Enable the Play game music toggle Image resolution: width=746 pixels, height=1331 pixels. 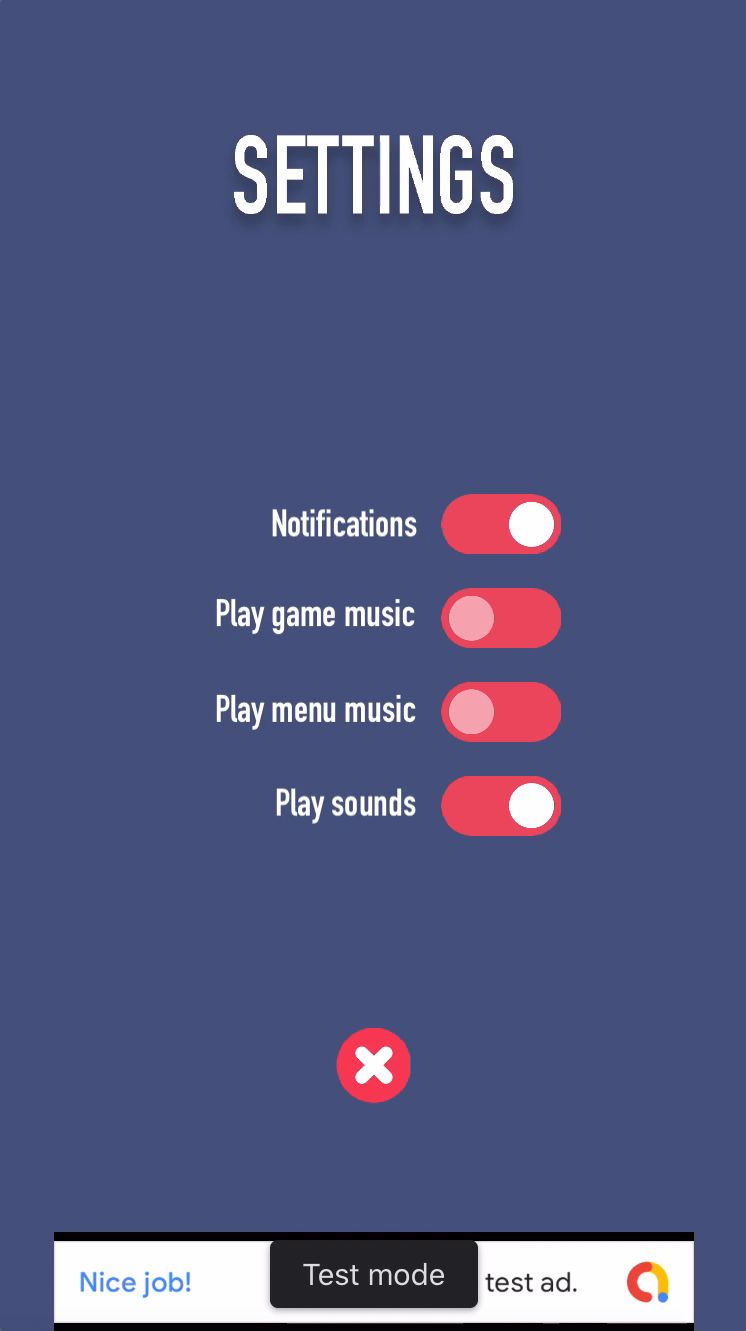coord(501,618)
